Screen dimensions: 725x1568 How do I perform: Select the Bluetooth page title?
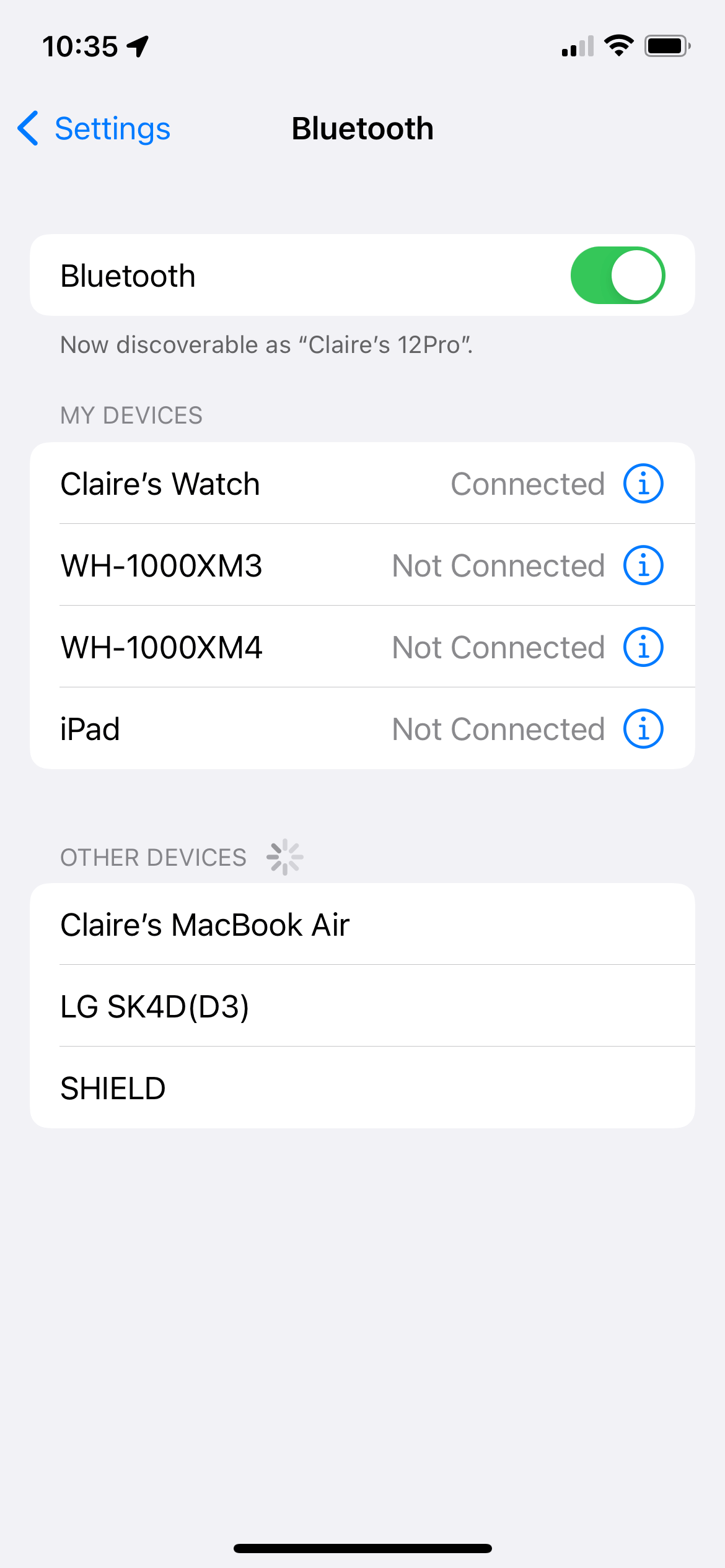click(x=362, y=128)
